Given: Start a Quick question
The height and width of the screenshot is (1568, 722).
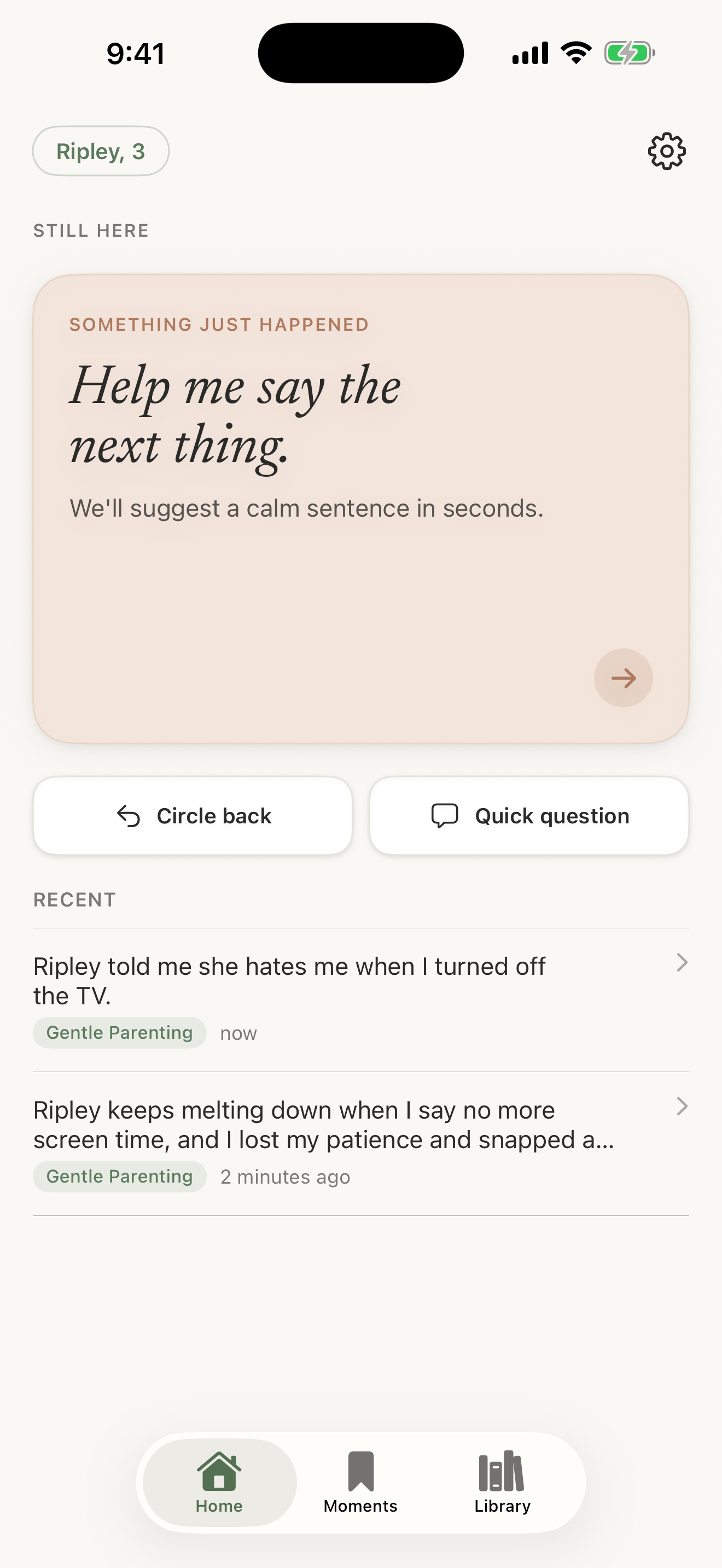Looking at the screenshot, I should click(529, 816).
